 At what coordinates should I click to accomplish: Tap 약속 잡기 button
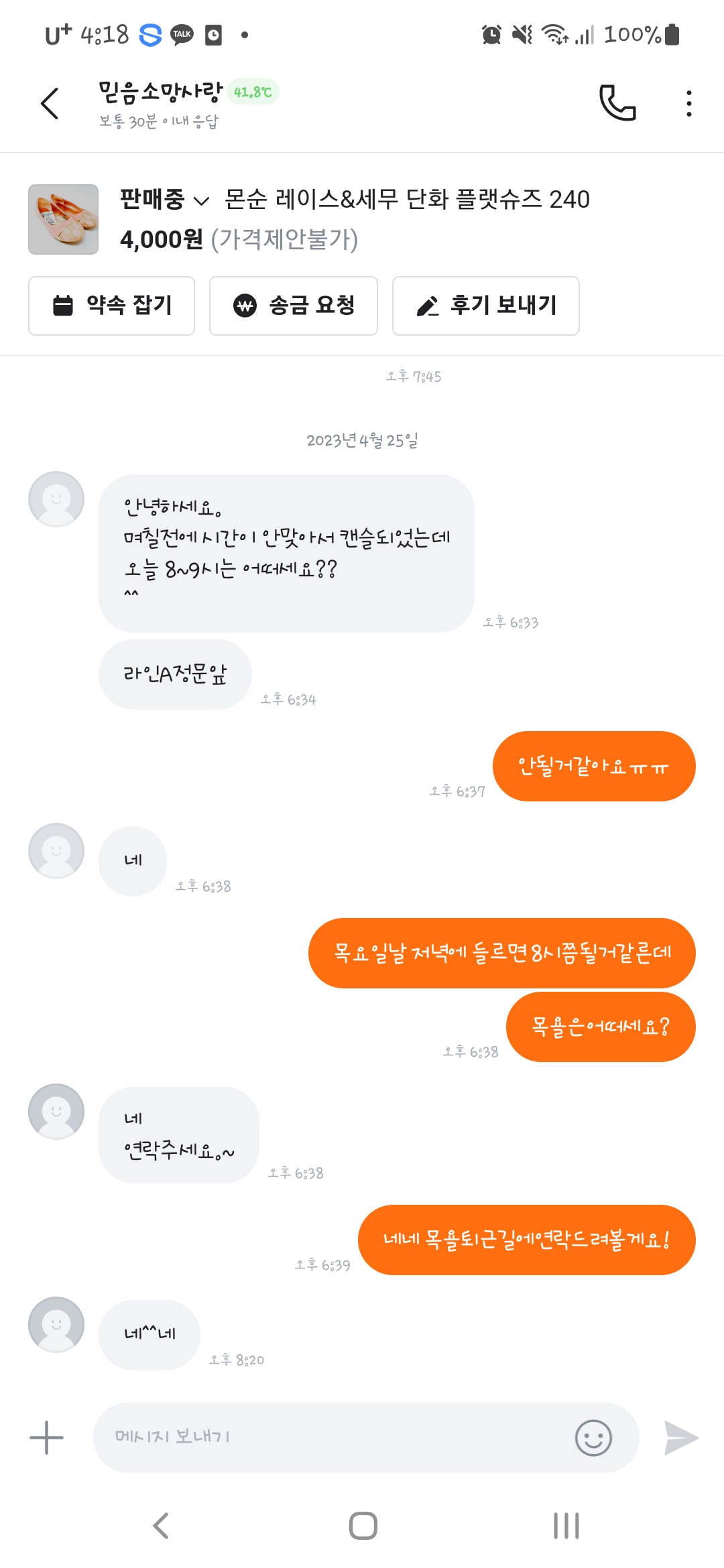point(111,306)
